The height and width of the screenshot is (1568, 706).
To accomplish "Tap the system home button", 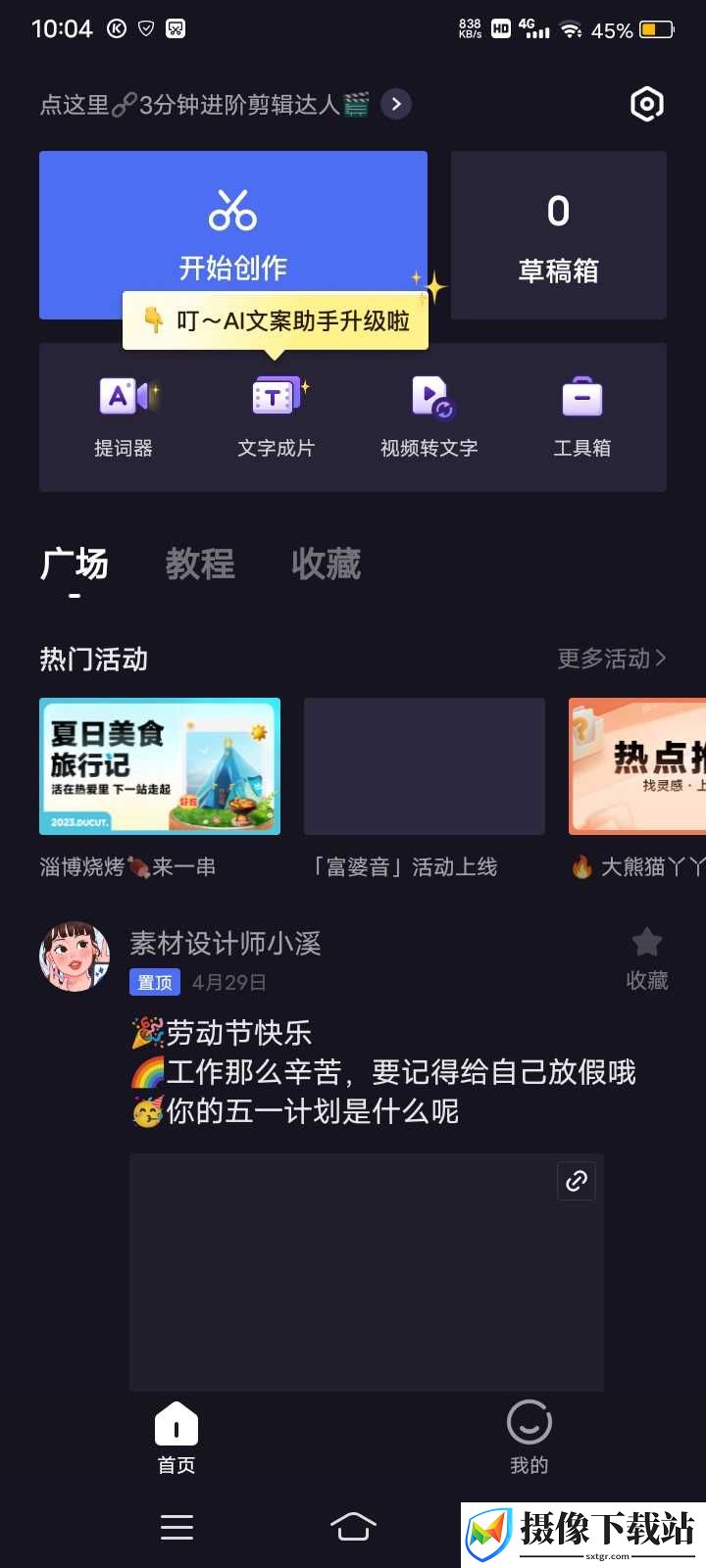I will click(x=353, y=1527).
